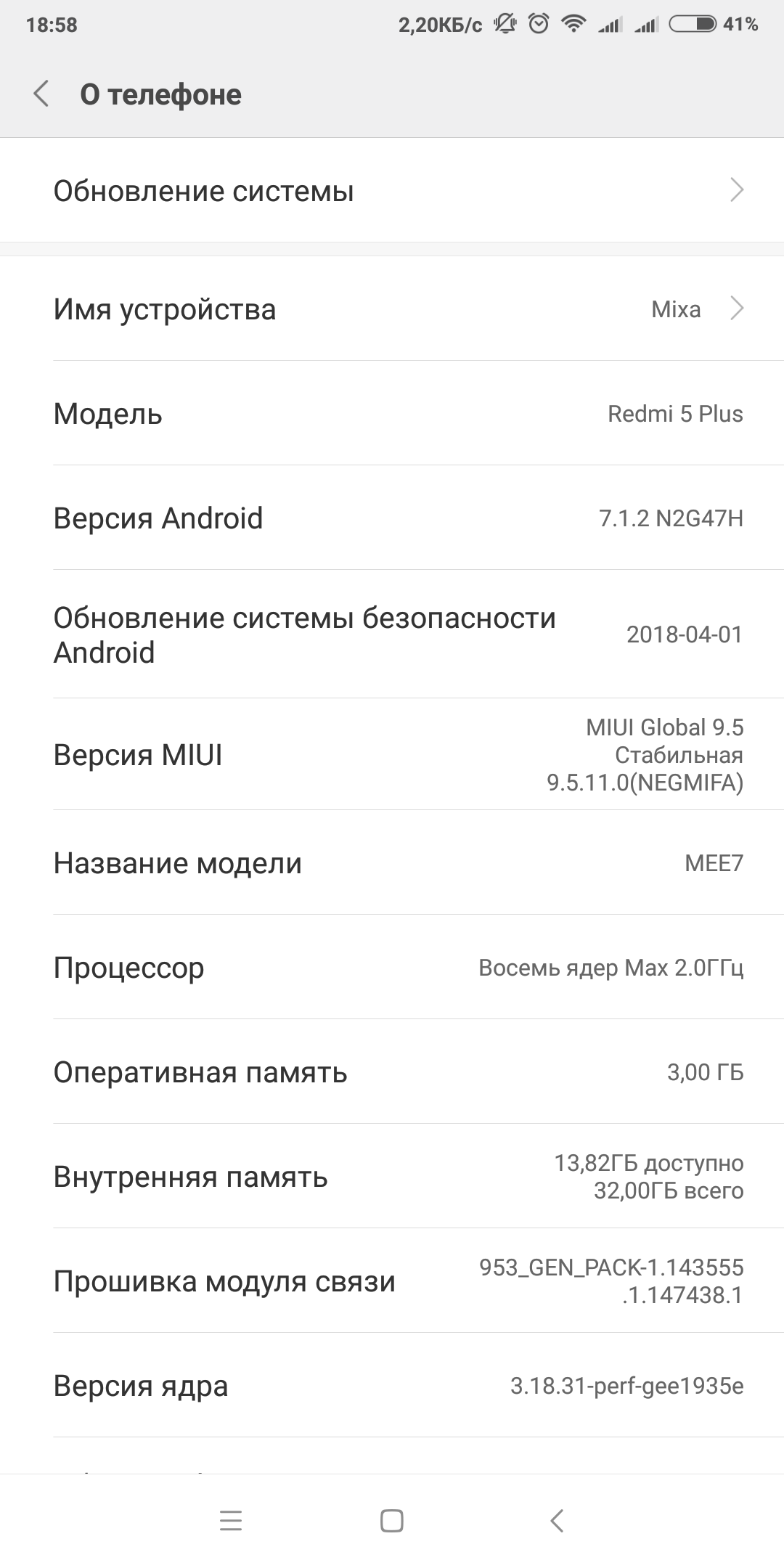Tap the Внутренняя память row
This screenshot has width=784, height=1568.
tap(392, 1177)
